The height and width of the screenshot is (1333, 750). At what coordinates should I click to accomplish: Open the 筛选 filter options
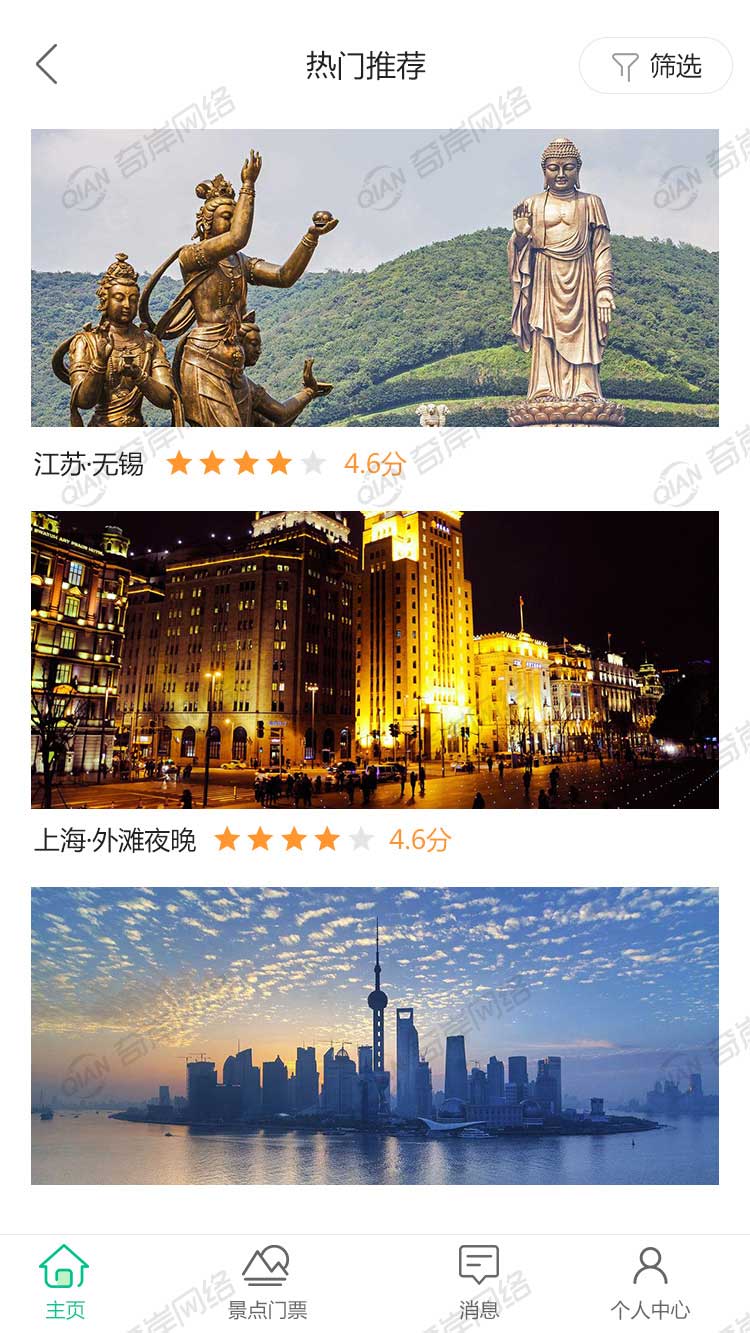[x=656, y=66]
